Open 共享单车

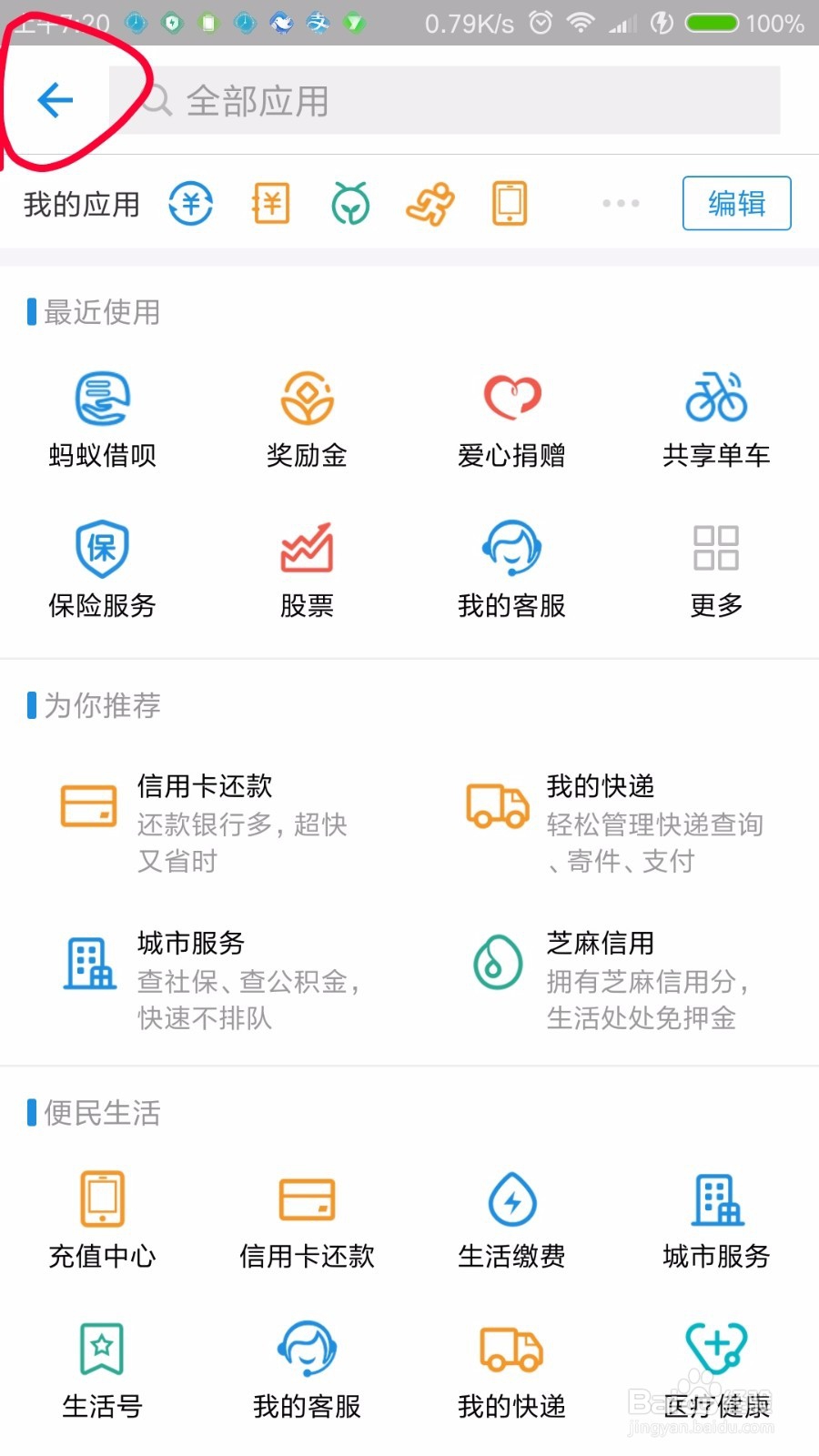[x=716, y=418]
